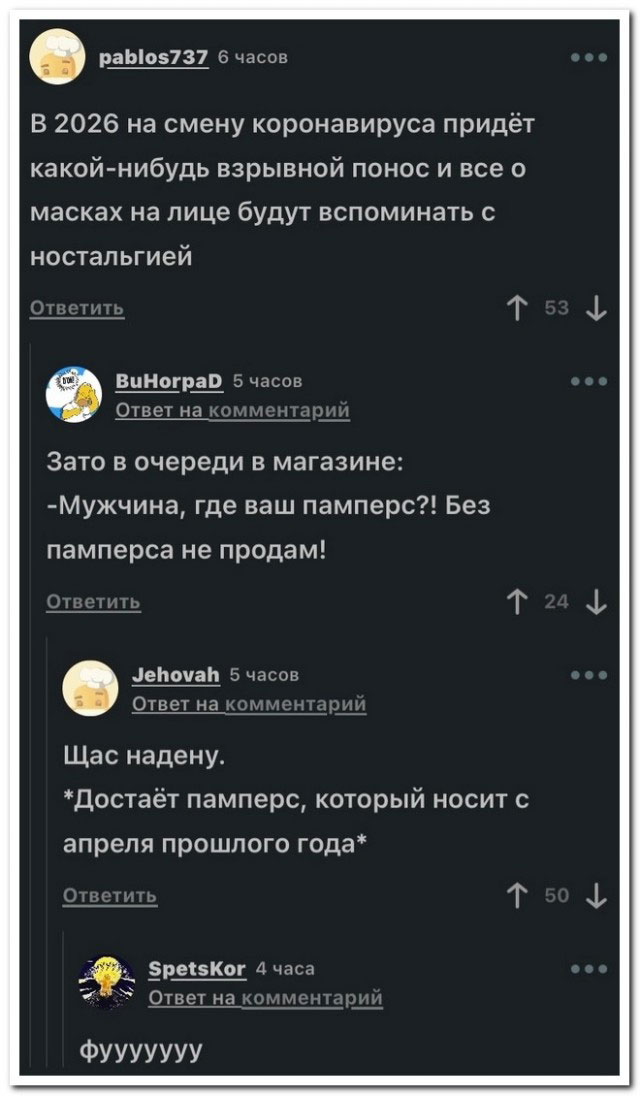Reply to BuHorpaD's comment
The width and height of the screenshot is (640, 1096).
[x=93, y=601]
